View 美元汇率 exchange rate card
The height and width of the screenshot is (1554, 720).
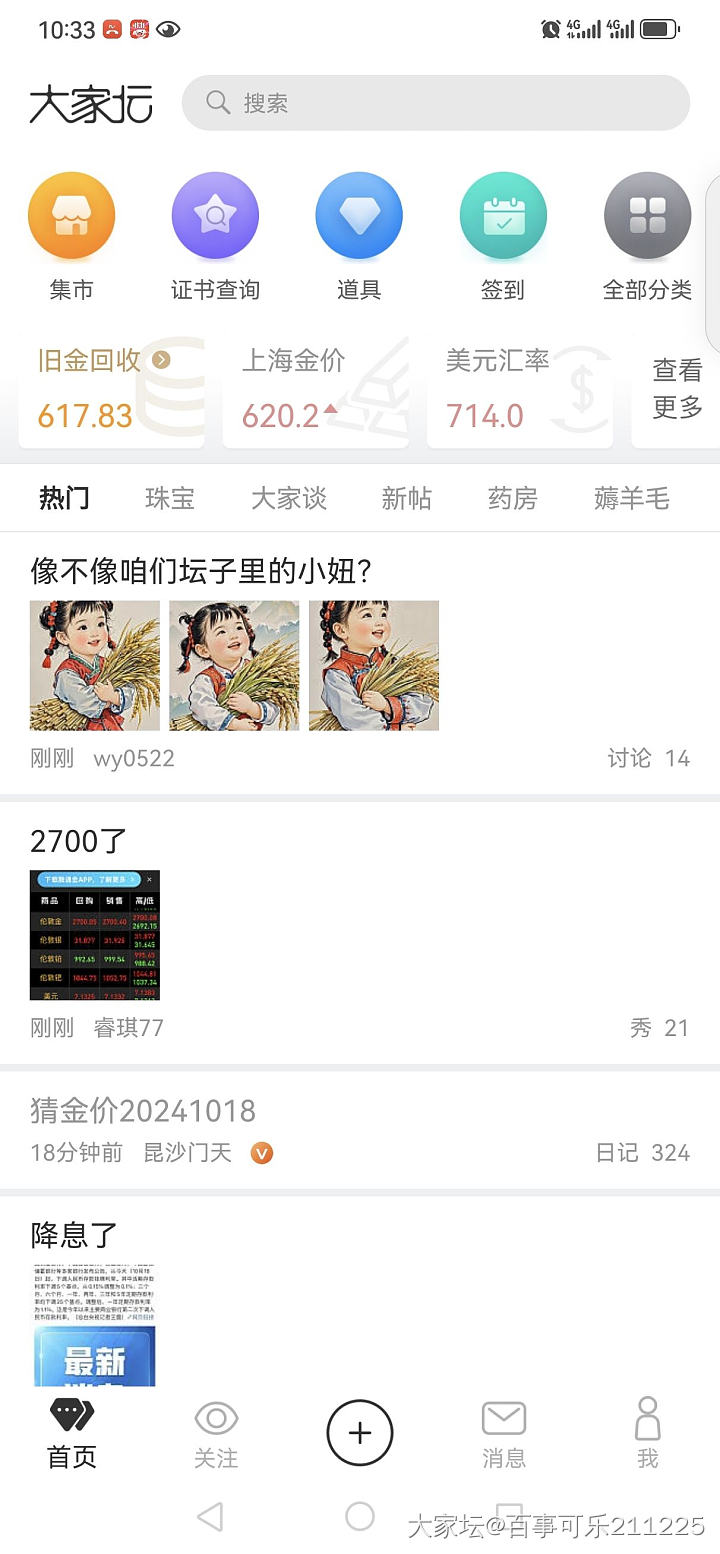click(519, 390)
